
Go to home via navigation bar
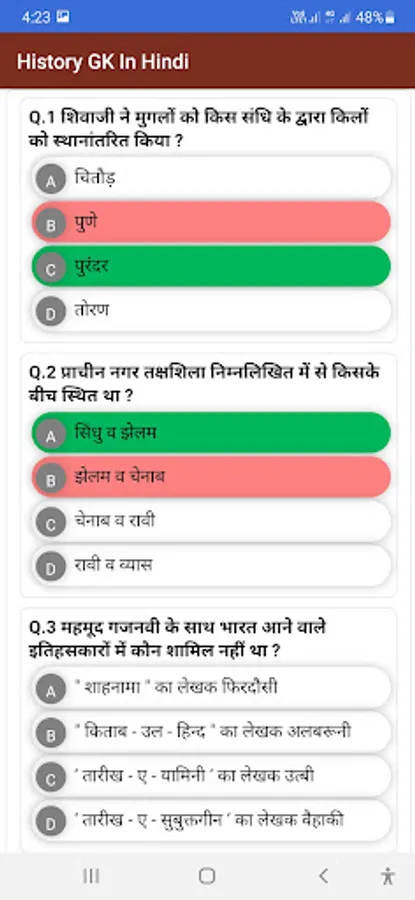(x=207, y=876)
